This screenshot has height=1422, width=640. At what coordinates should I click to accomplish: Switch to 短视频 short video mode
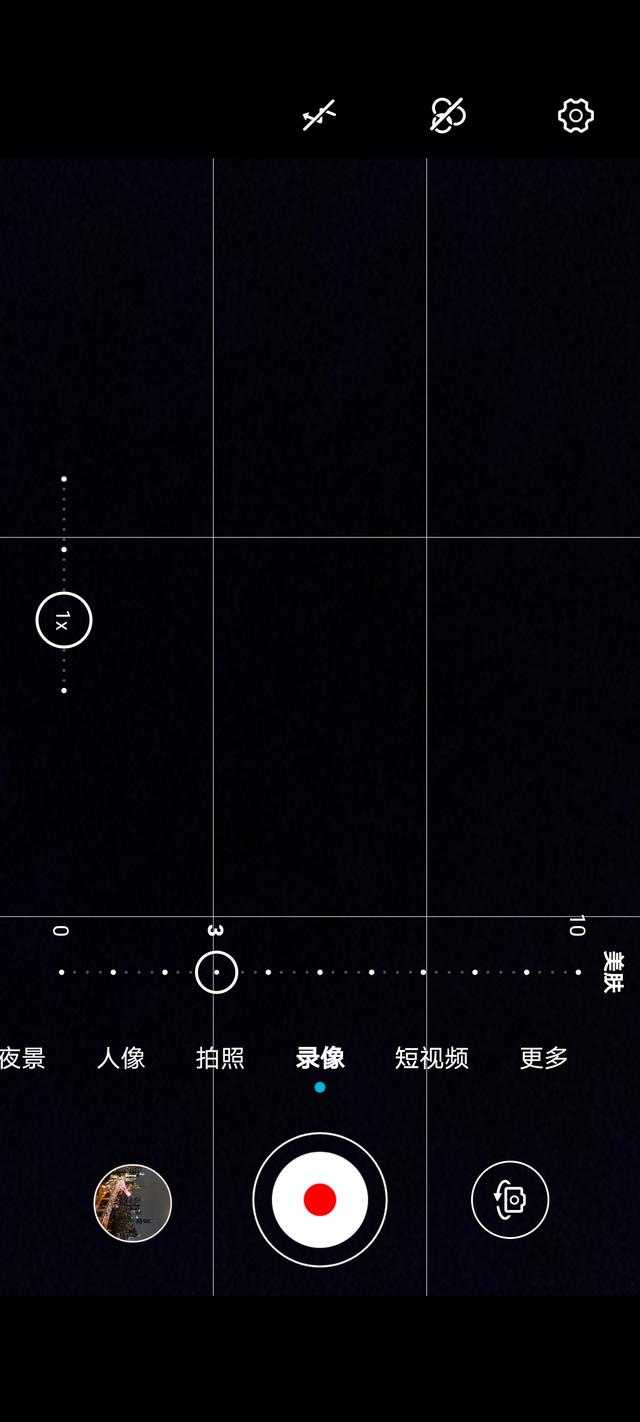tap(431, 1058)
